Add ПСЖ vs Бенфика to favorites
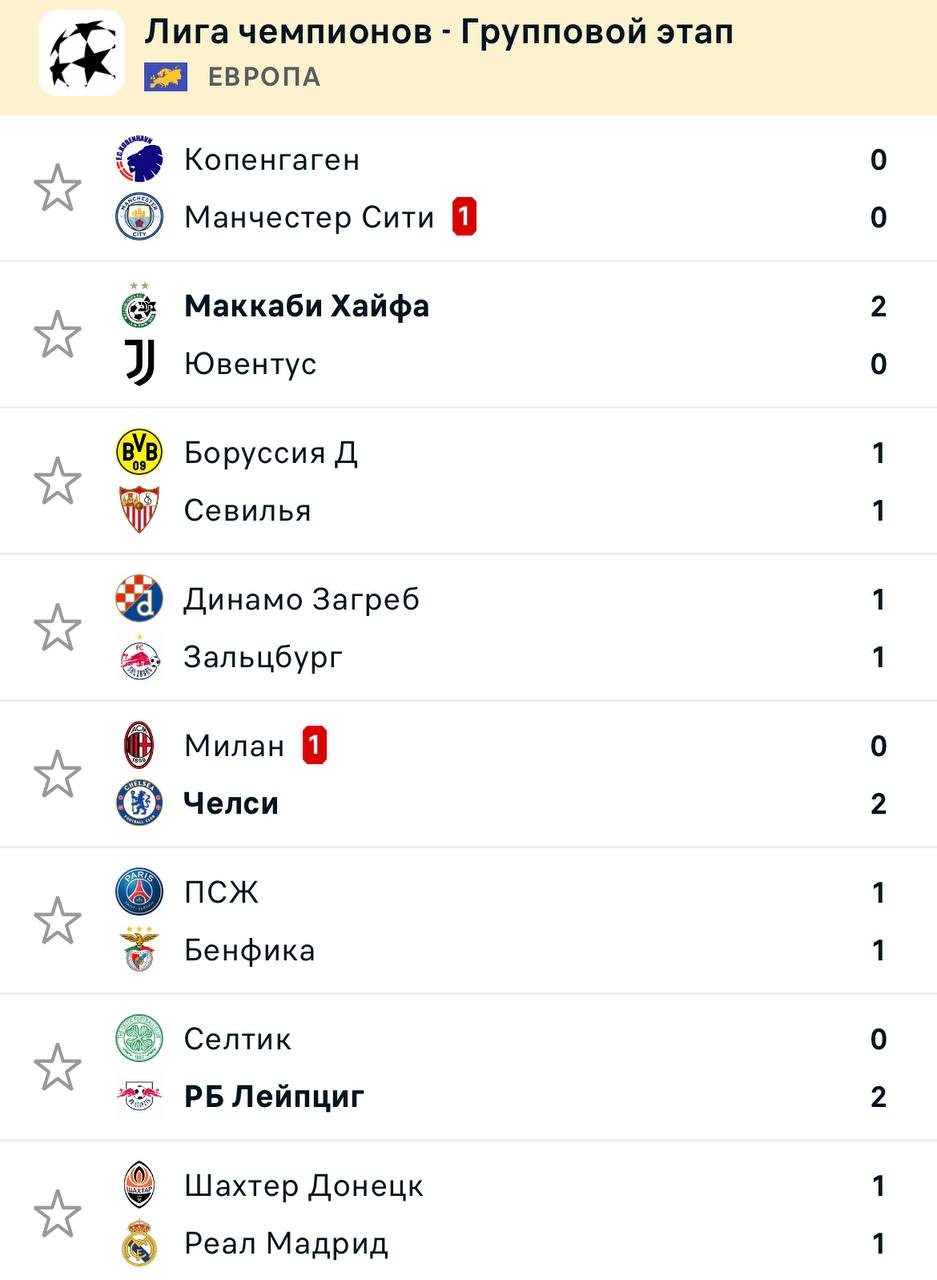This screenshot has height=1280, width=937. (x=57, y=921)
